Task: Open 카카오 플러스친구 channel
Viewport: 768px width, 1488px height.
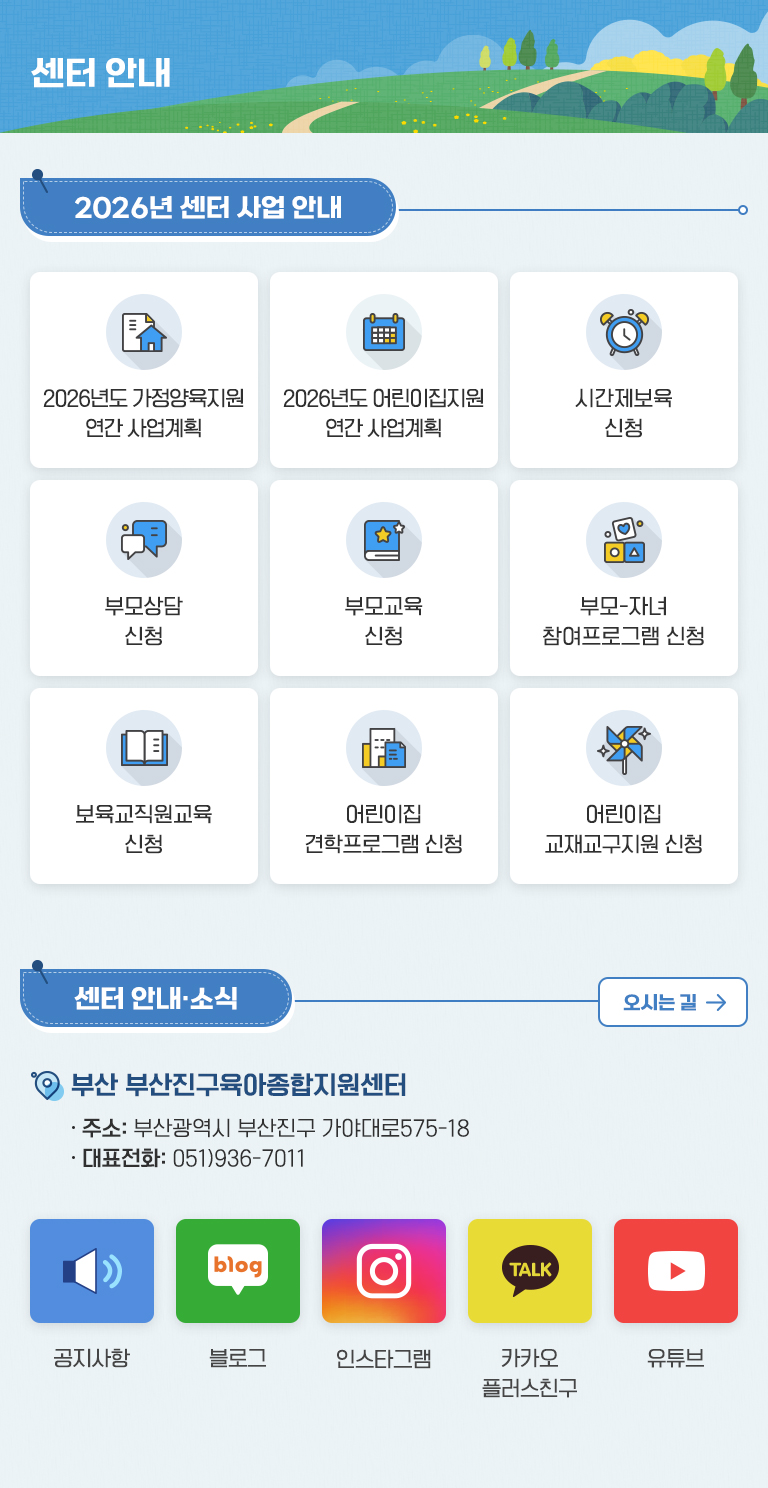Action: [530, 1271]
